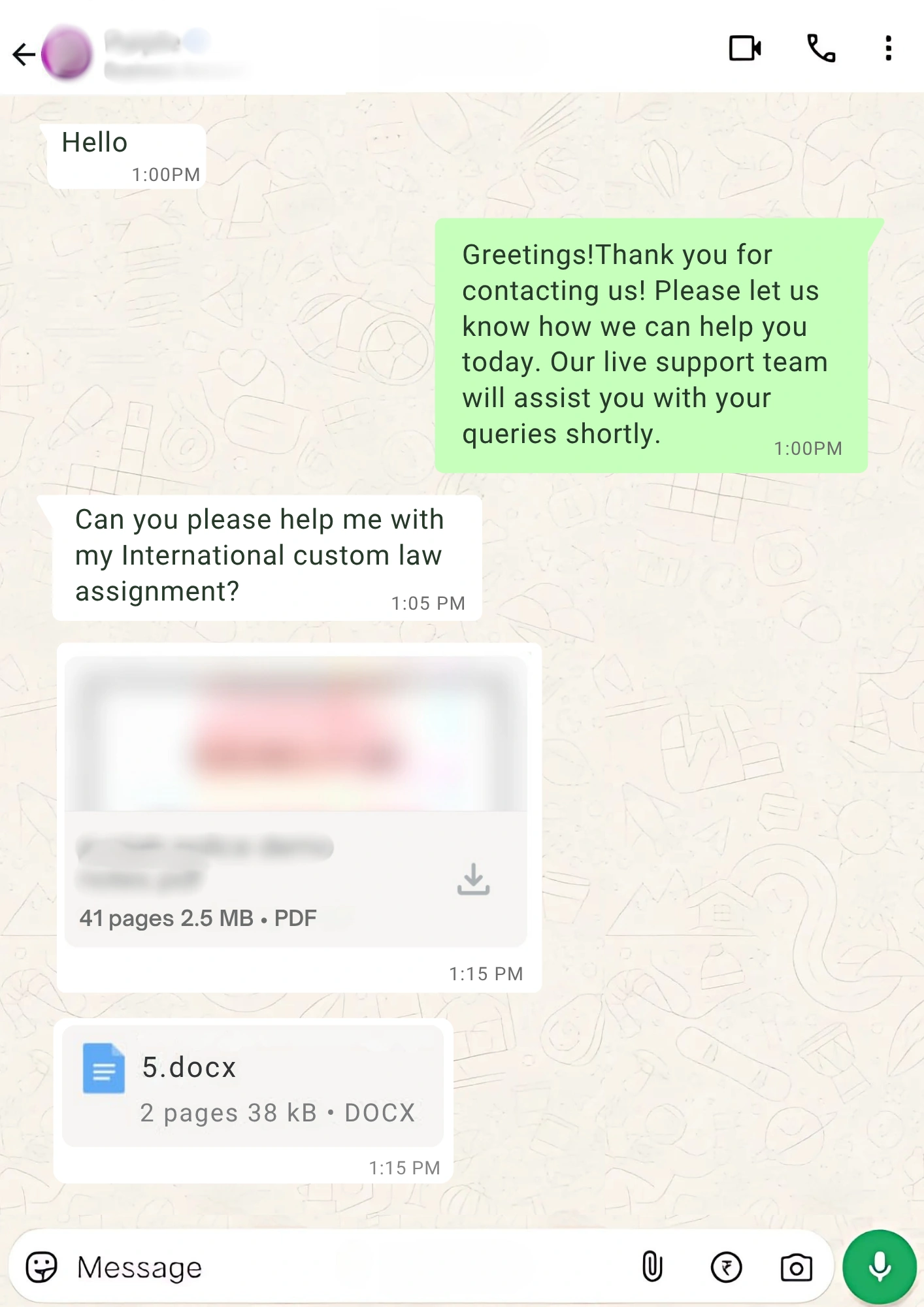The height and width of the screenshot is (1307, 924).
Task: Start a video call
Action: (x=745, y=49)
